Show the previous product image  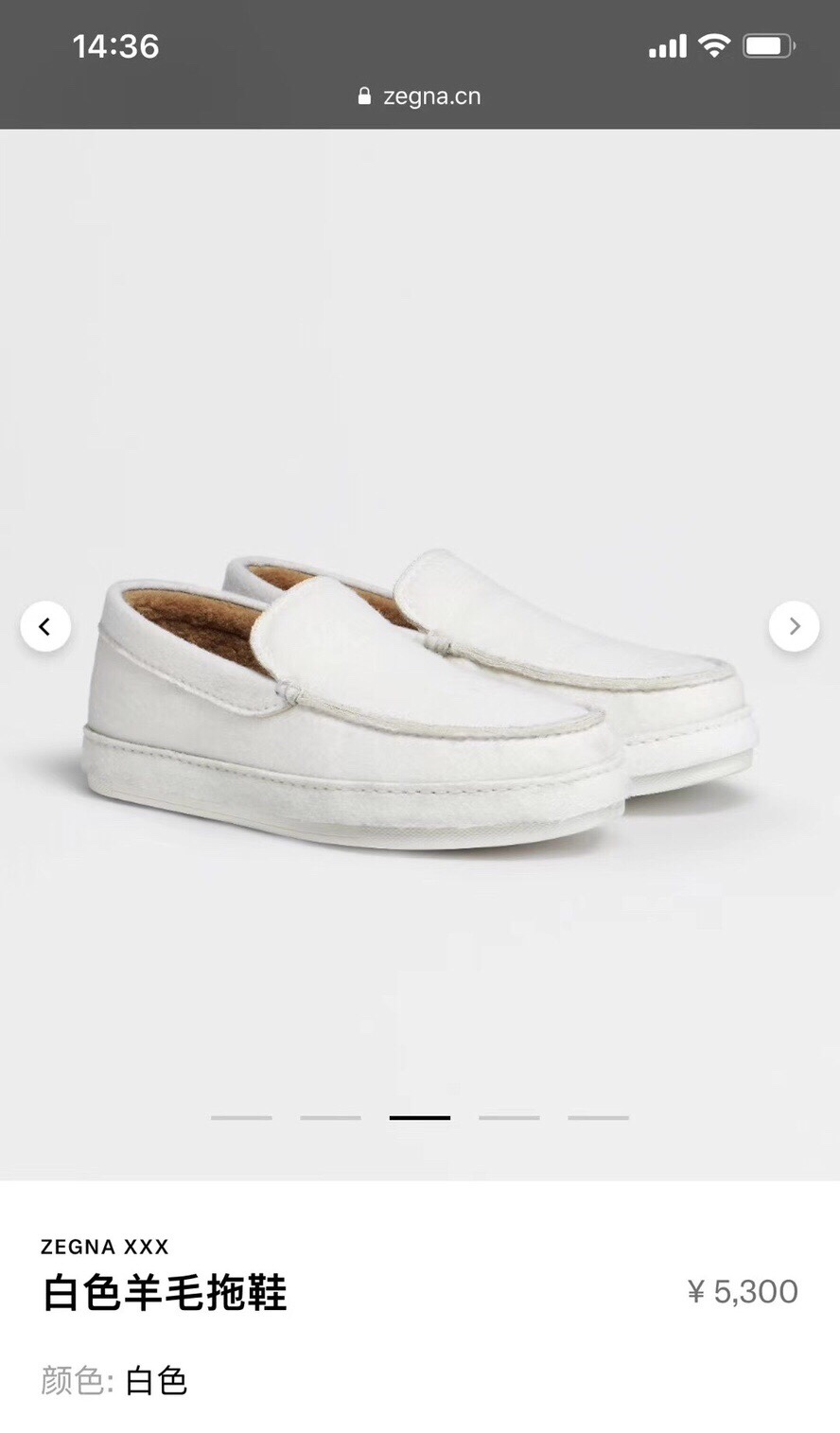[x=44, y=626]
